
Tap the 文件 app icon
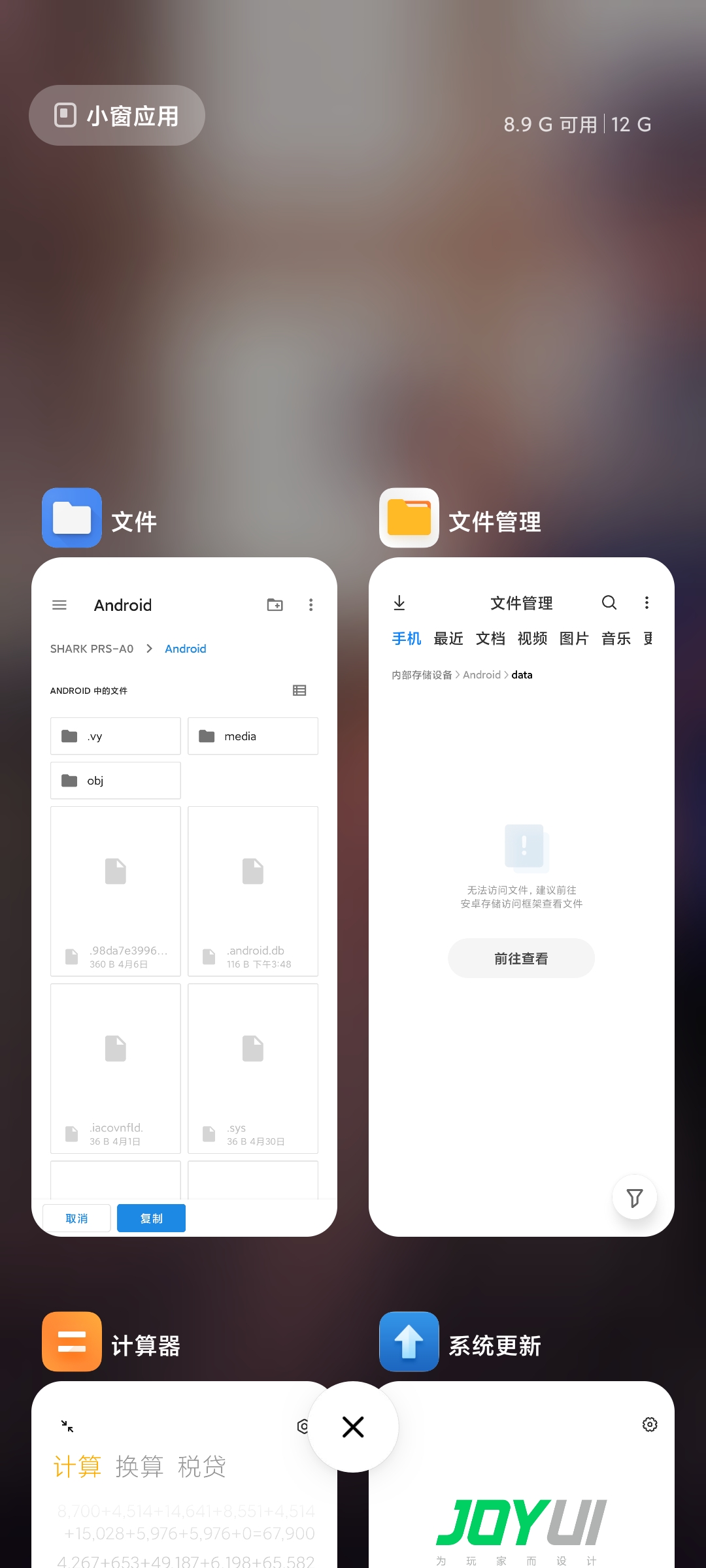[x=72, y=517]
